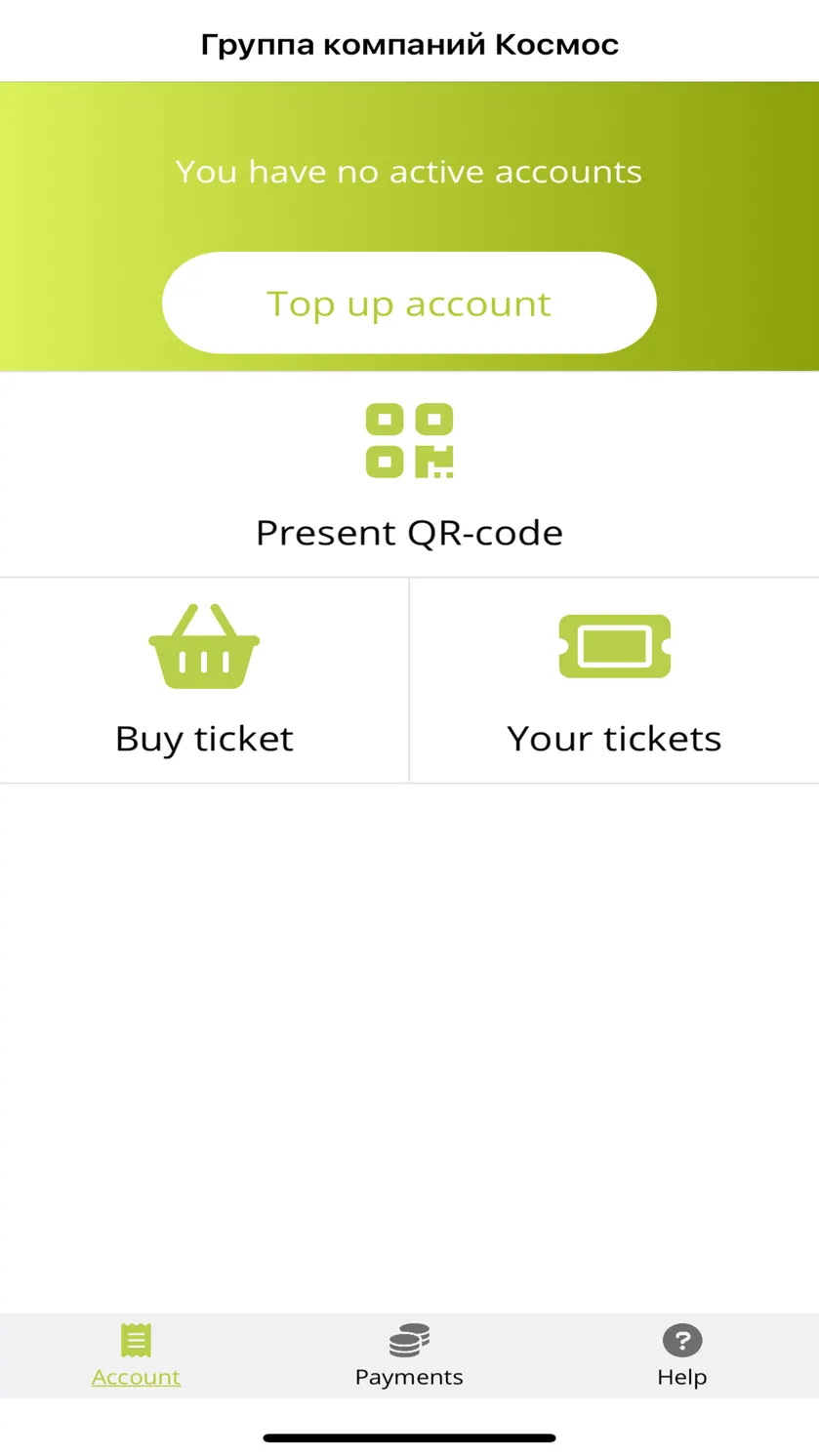The height and width of the screenshot is (1456, 819).
Task: Open Present QR-code
Action: 409,475
